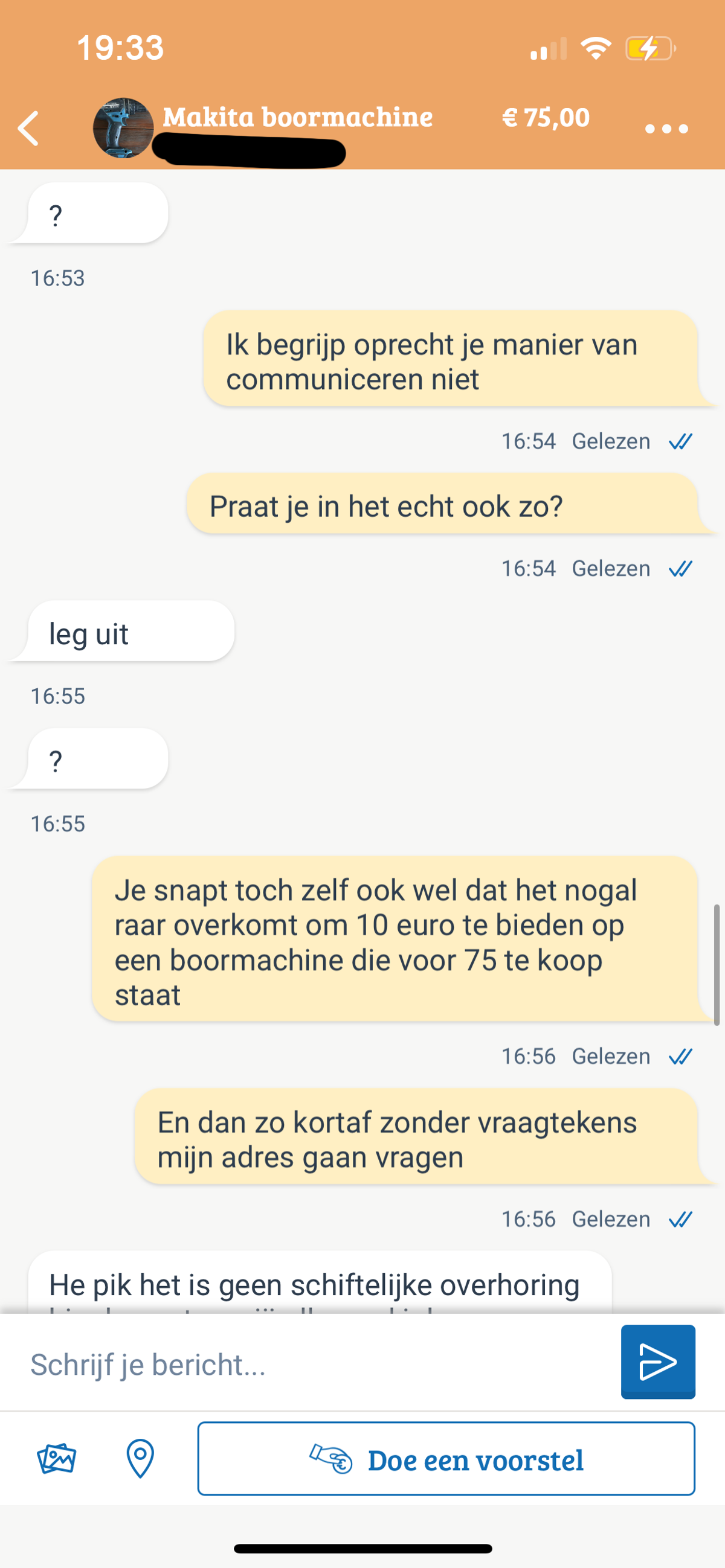Tap 'Doe een voorstel' to make an offer

(x=446, y=1459)
